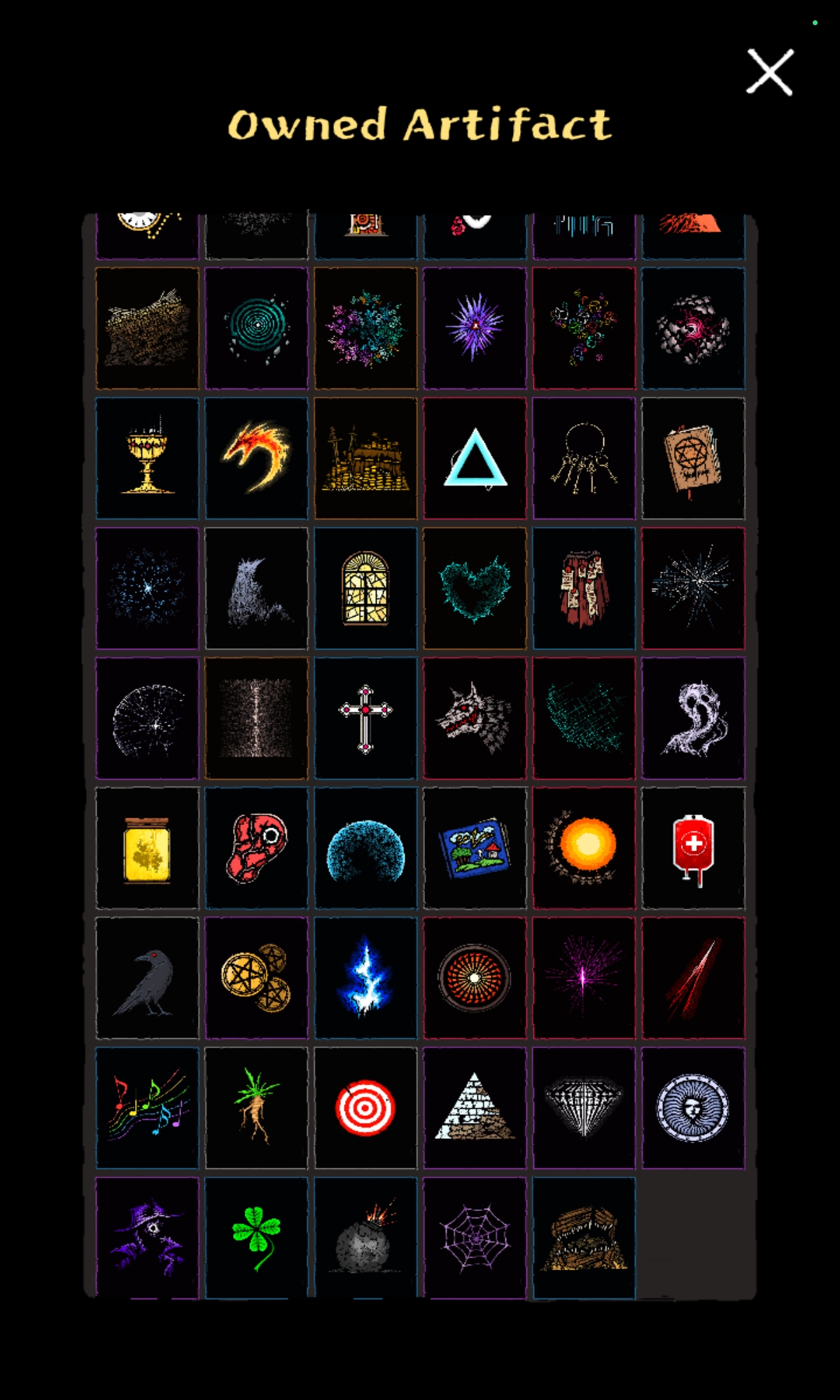Select the yellow jar artifact
840x1400 pixels.
pyautogui.click(x=147, y=848)
